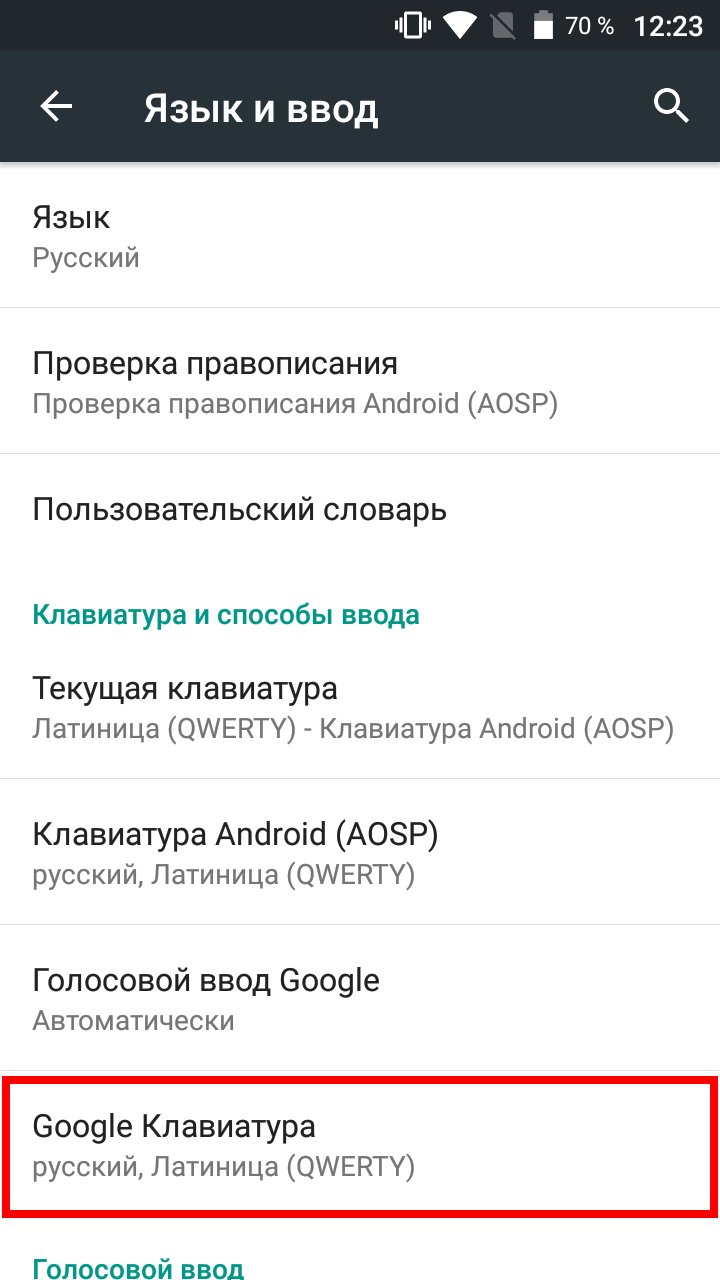Open Голосовой ввод Google

360,998
